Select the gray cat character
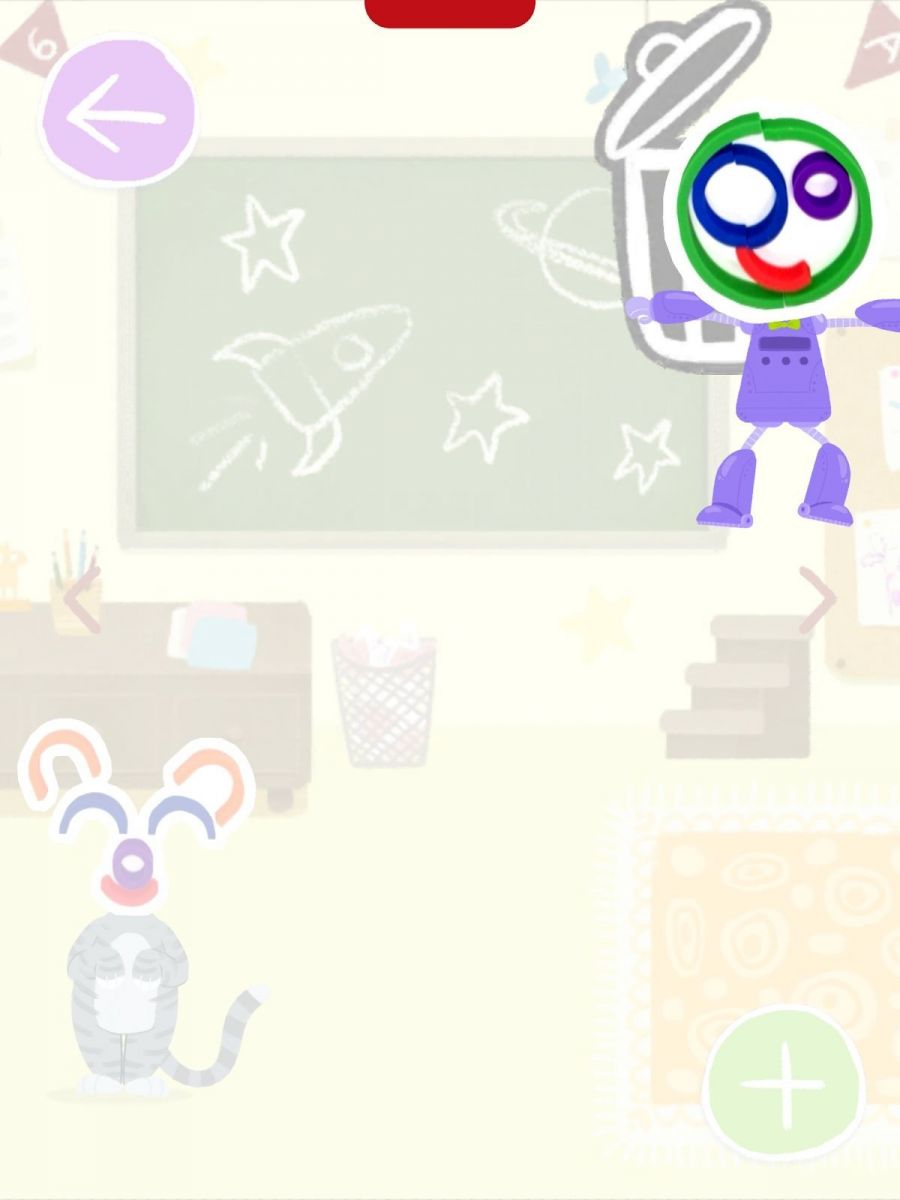 [130, 990]
